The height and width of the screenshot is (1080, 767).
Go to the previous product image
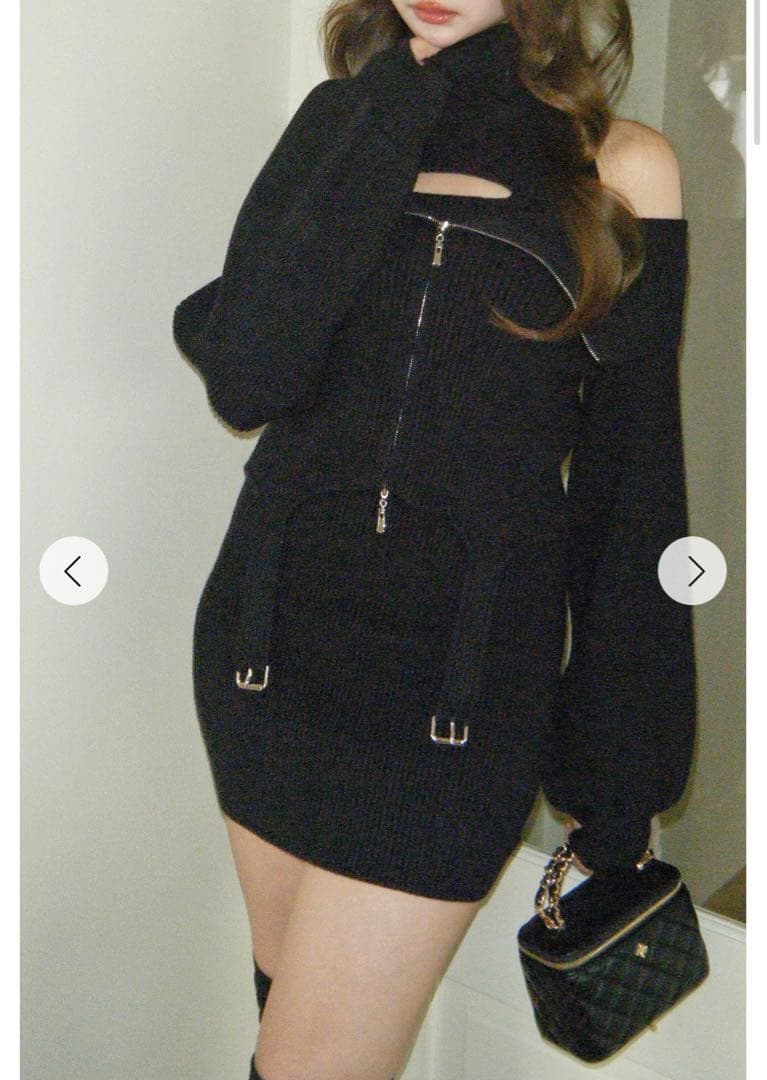click(73, 571)
